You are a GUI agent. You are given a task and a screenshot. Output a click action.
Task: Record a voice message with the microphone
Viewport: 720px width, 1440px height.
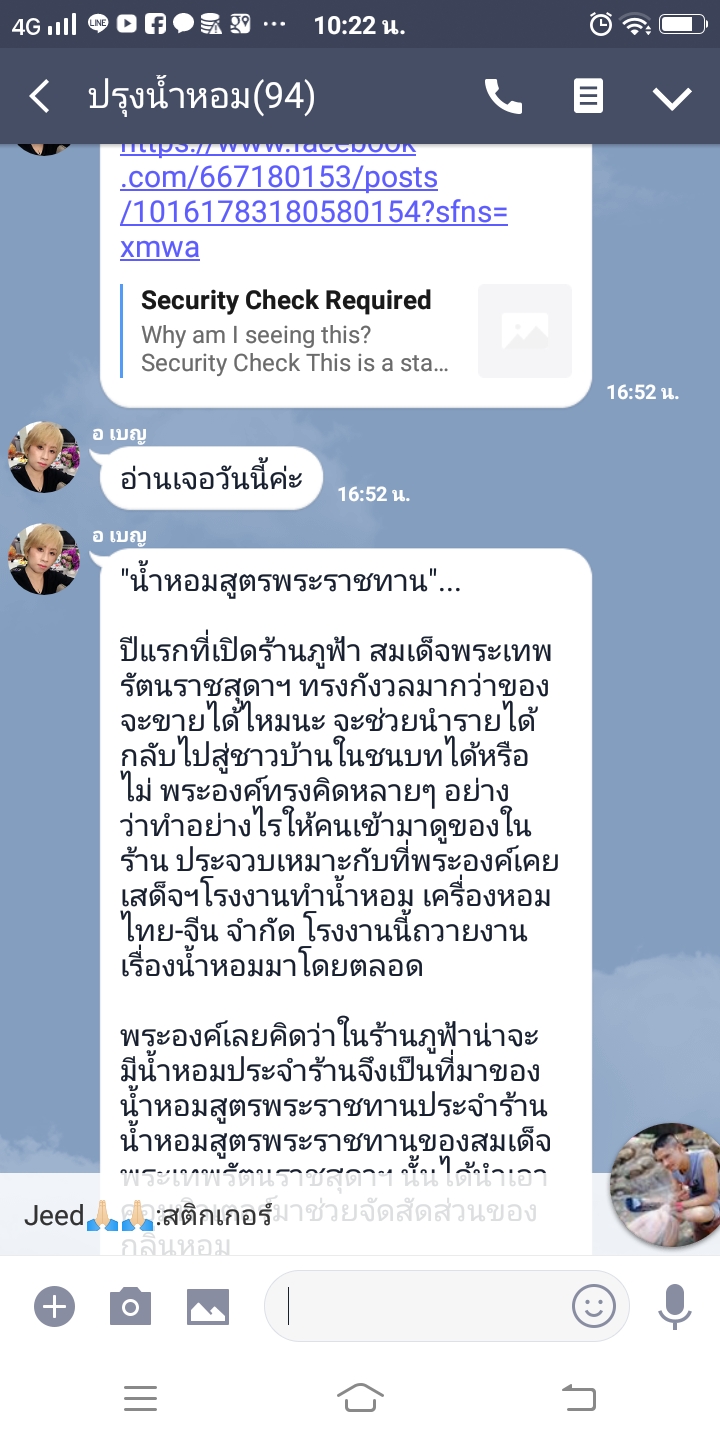pos(674,1306)
